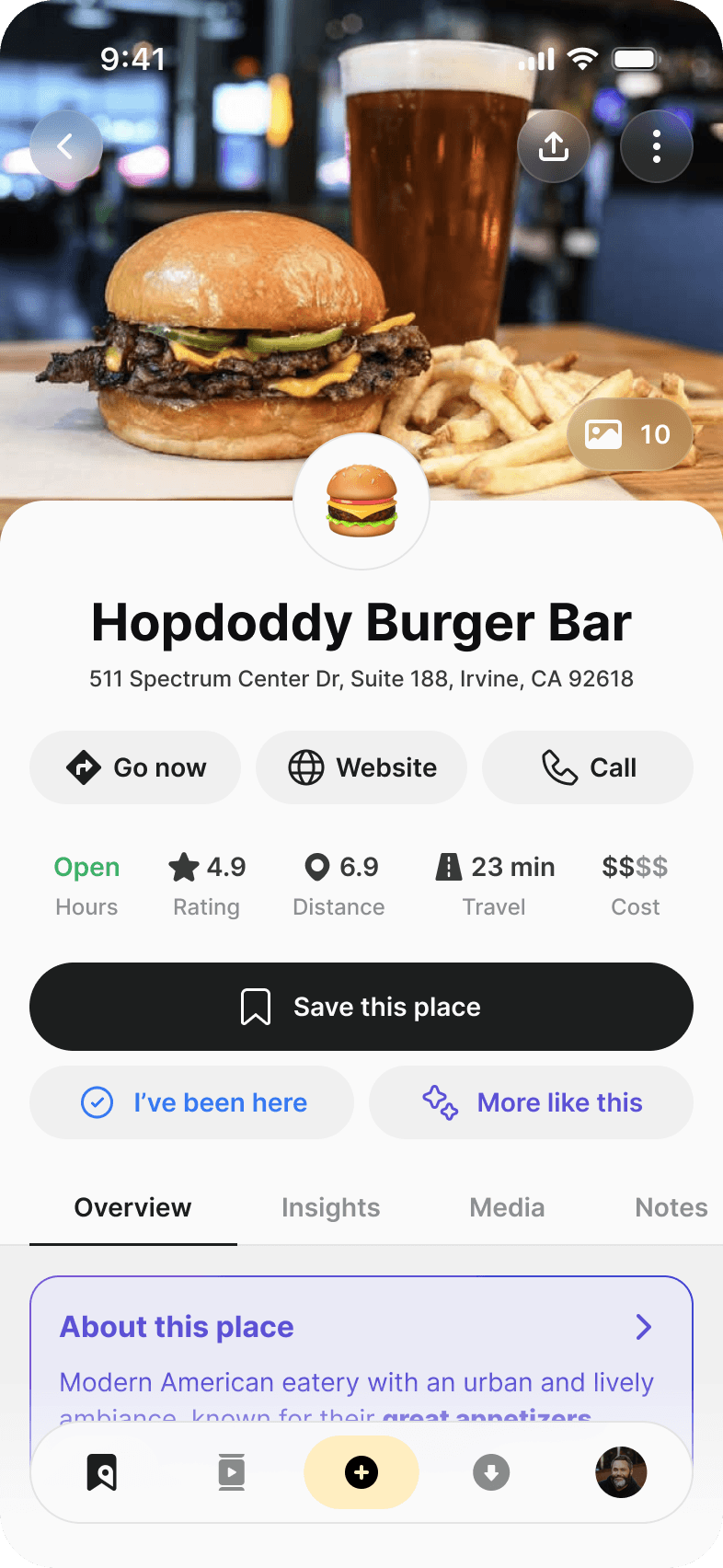Open the three-dot overflow menu

pyautogui.click(x=657, y=146)
